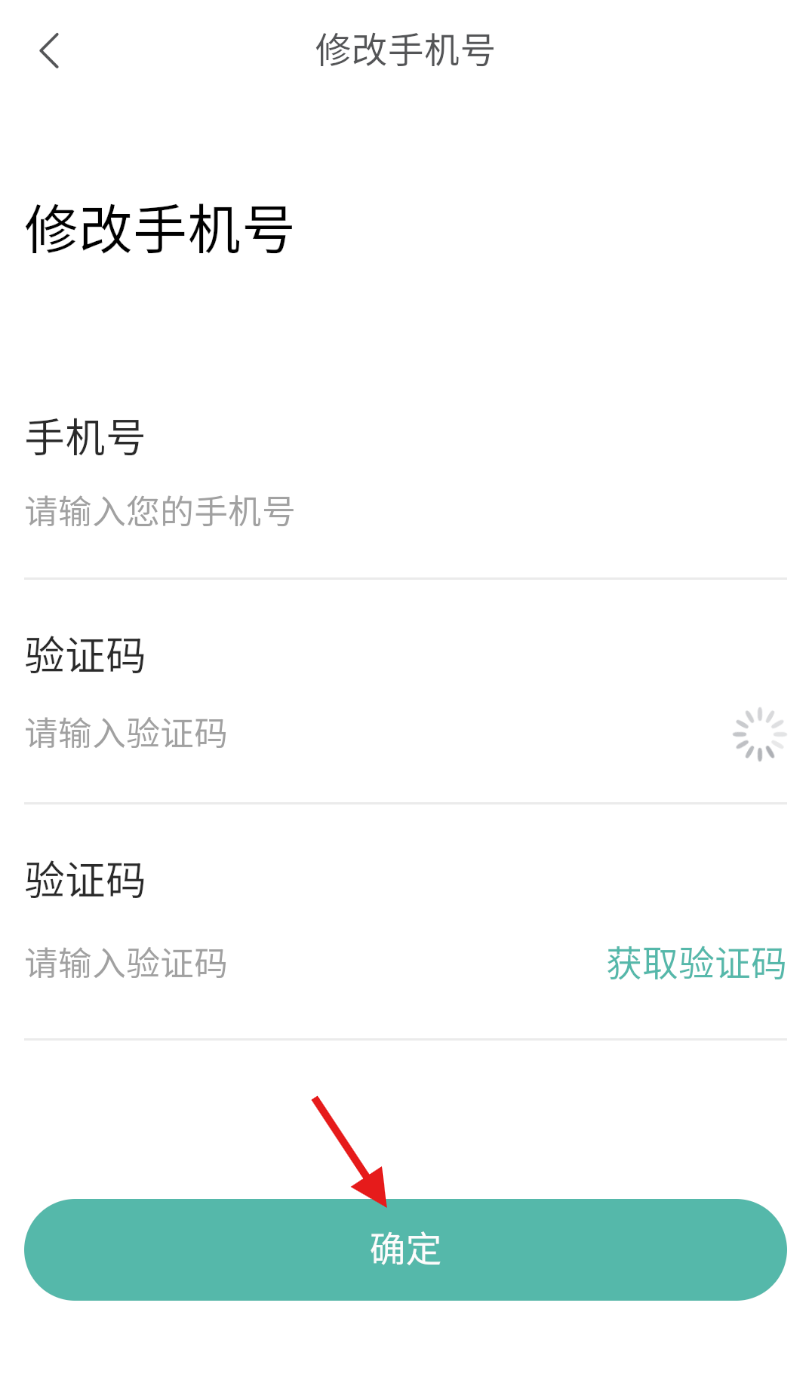Select the captcha field beside the loading spinner

pos(300,735)
